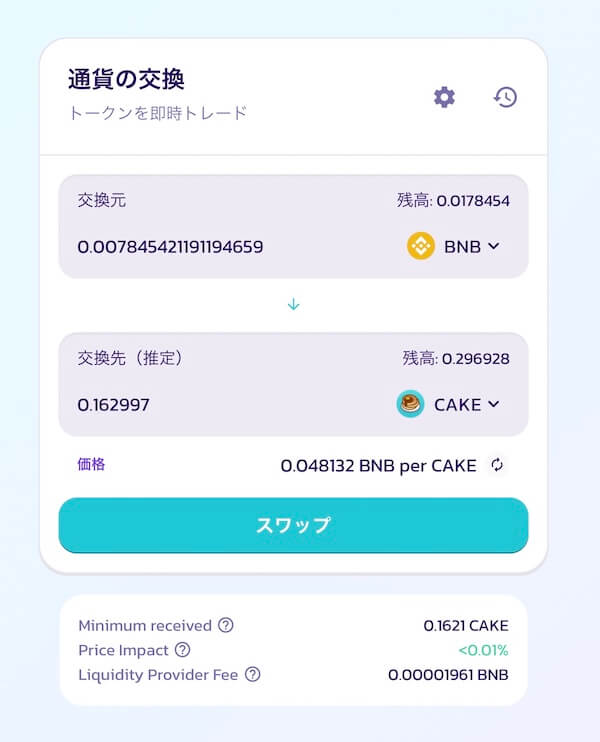Tap the スワップ button
Viewport: 600px width, 742px height.
[x=293, y=525]
